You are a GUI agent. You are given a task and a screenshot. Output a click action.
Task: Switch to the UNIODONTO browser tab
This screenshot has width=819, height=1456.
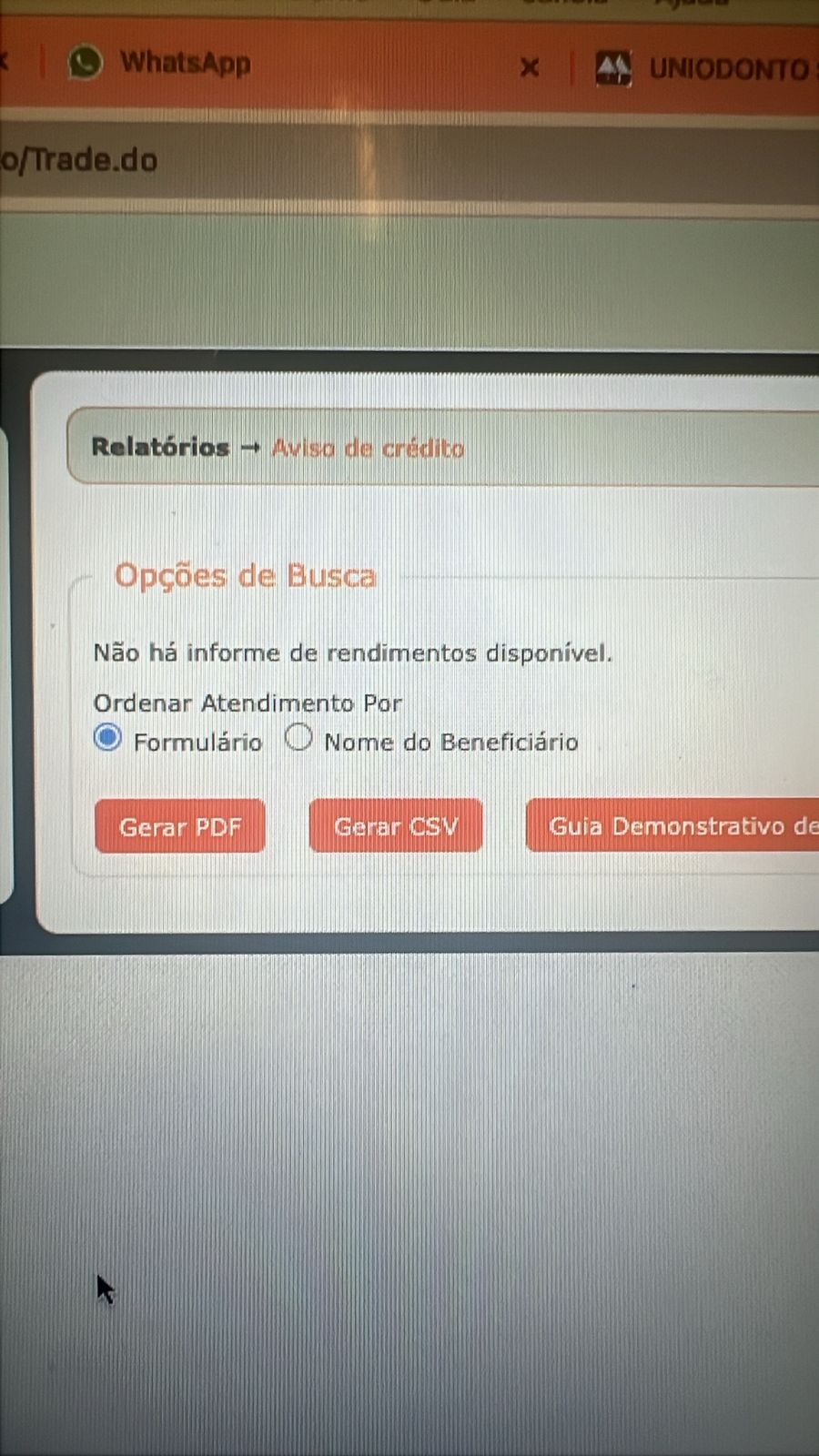point(719,69)
